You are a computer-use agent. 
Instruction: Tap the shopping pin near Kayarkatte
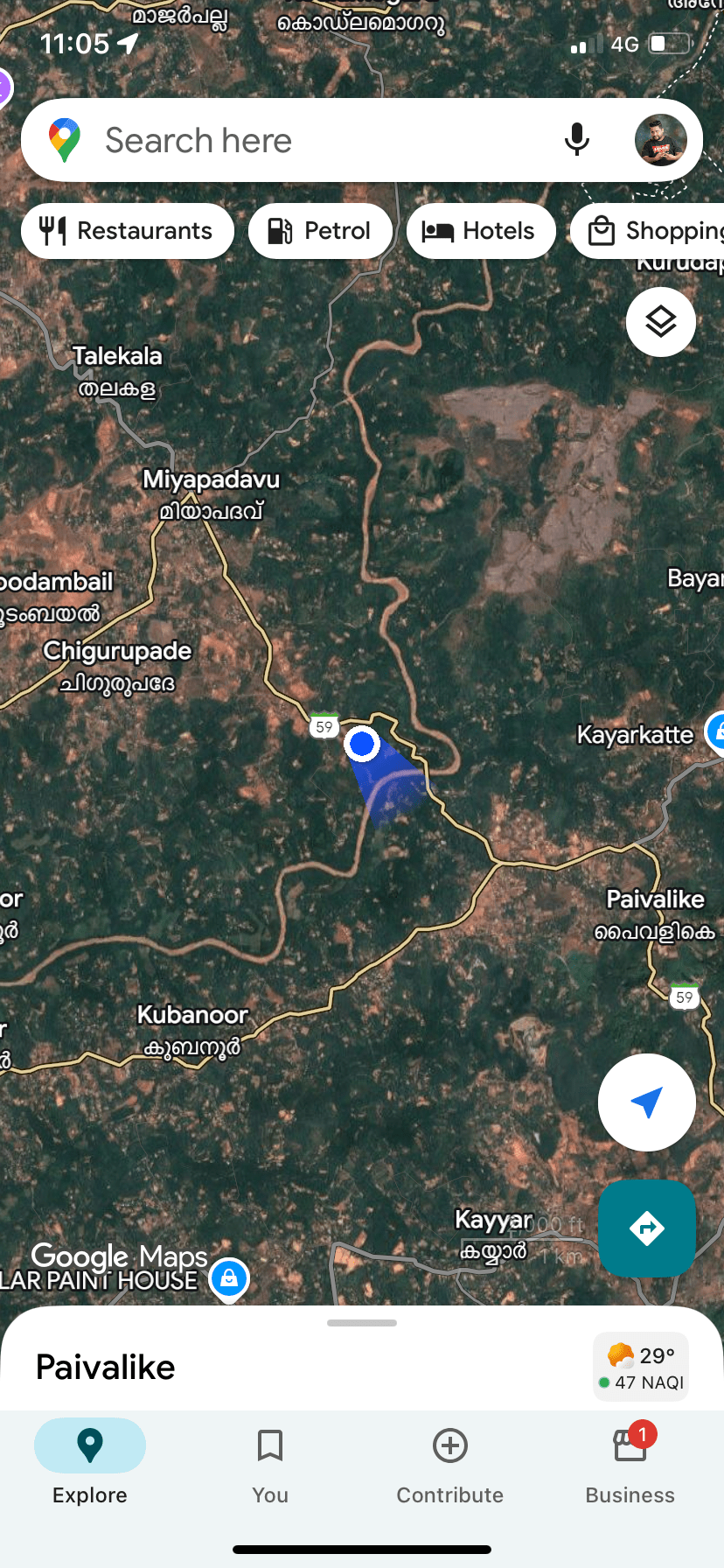(716, 731)
